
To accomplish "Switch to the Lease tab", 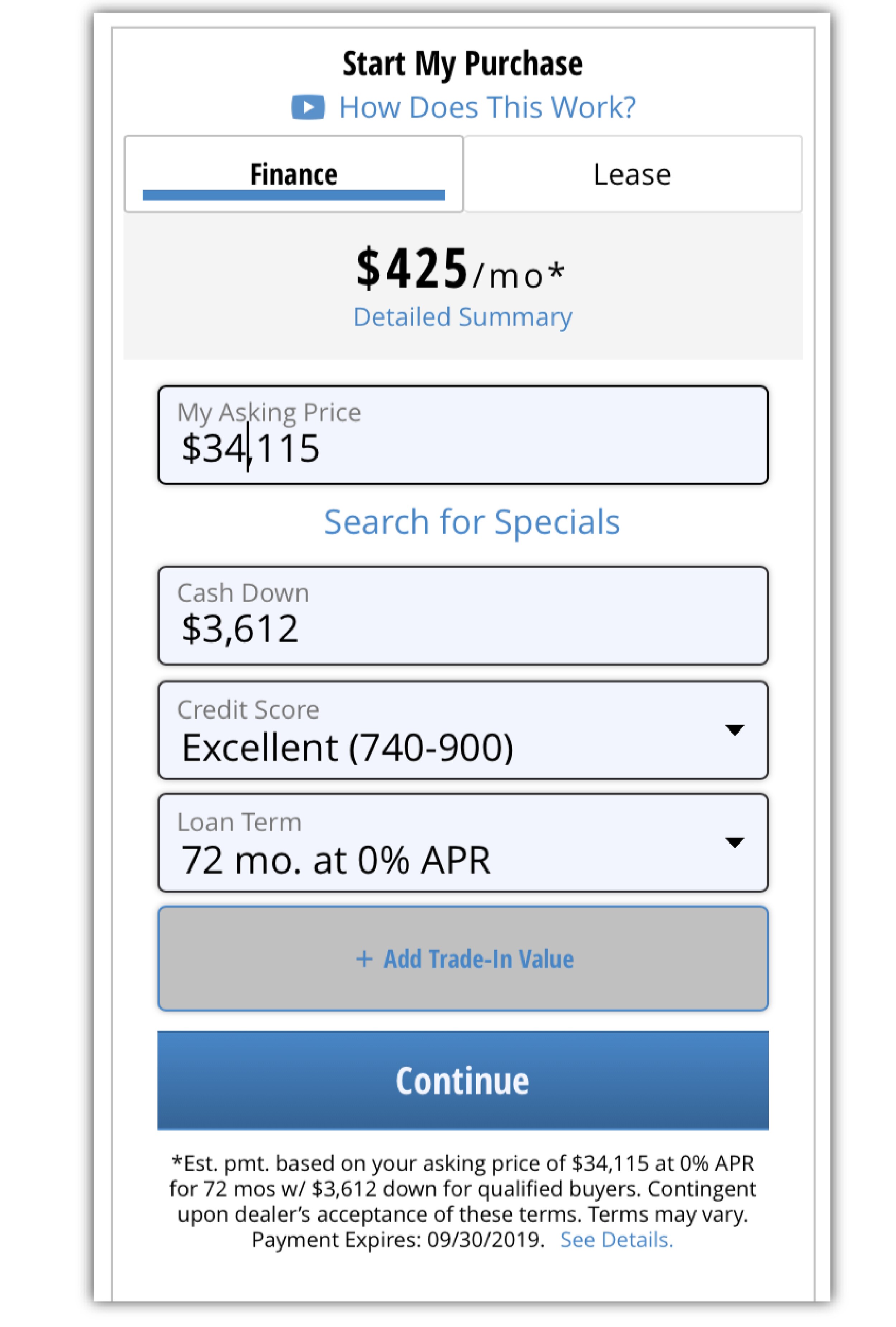I will tap(632, 174).
